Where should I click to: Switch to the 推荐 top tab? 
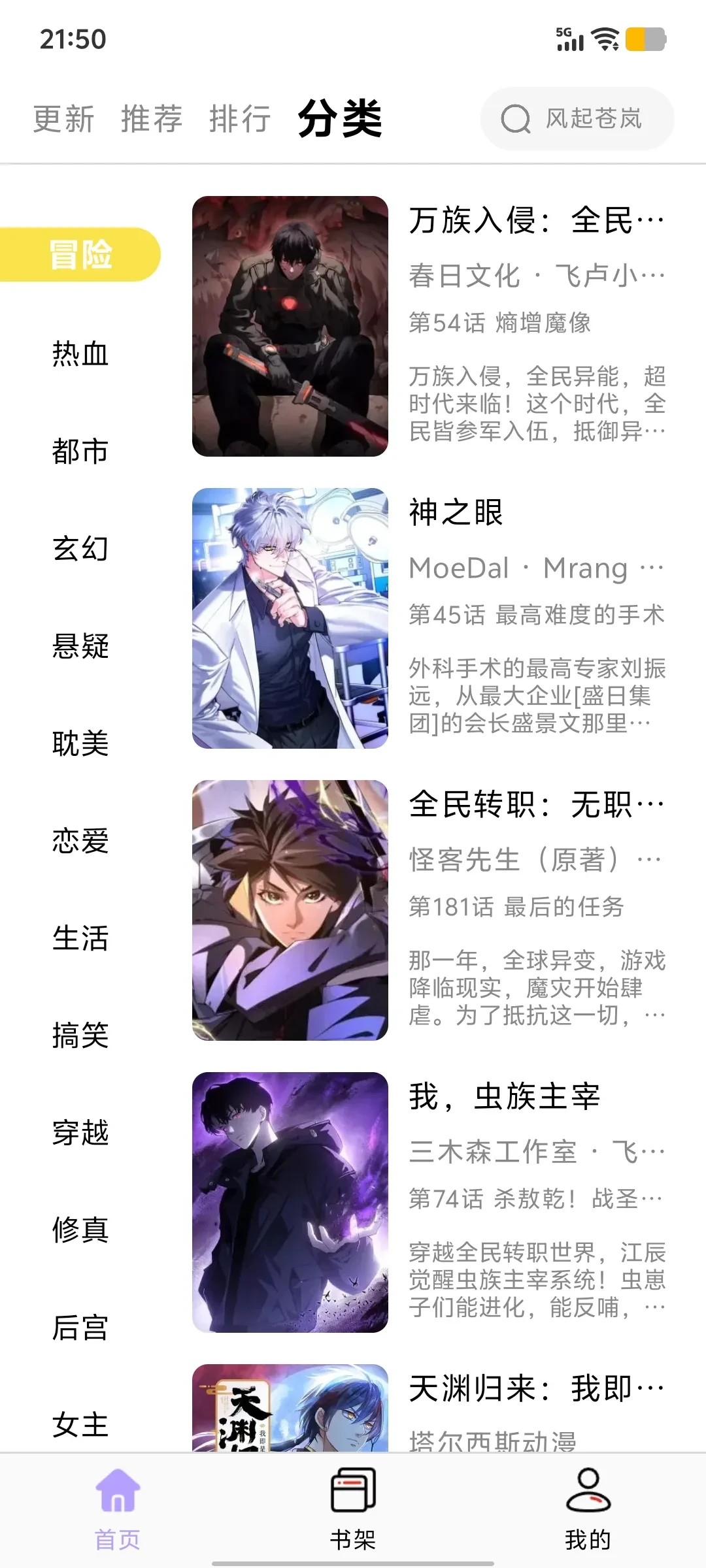[x=152, y=119]
